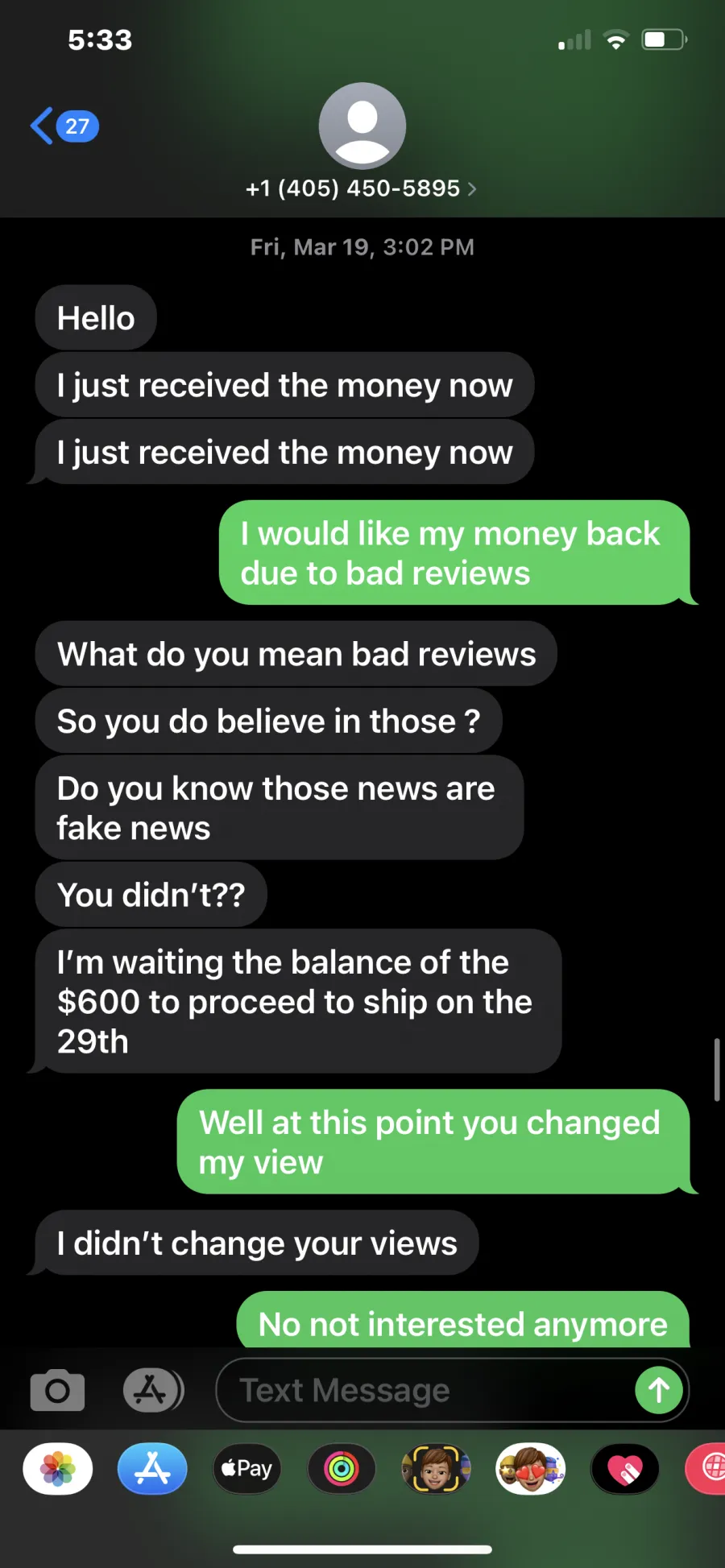
Task: Open the red globe images search app
Action: click(706, 1469)
